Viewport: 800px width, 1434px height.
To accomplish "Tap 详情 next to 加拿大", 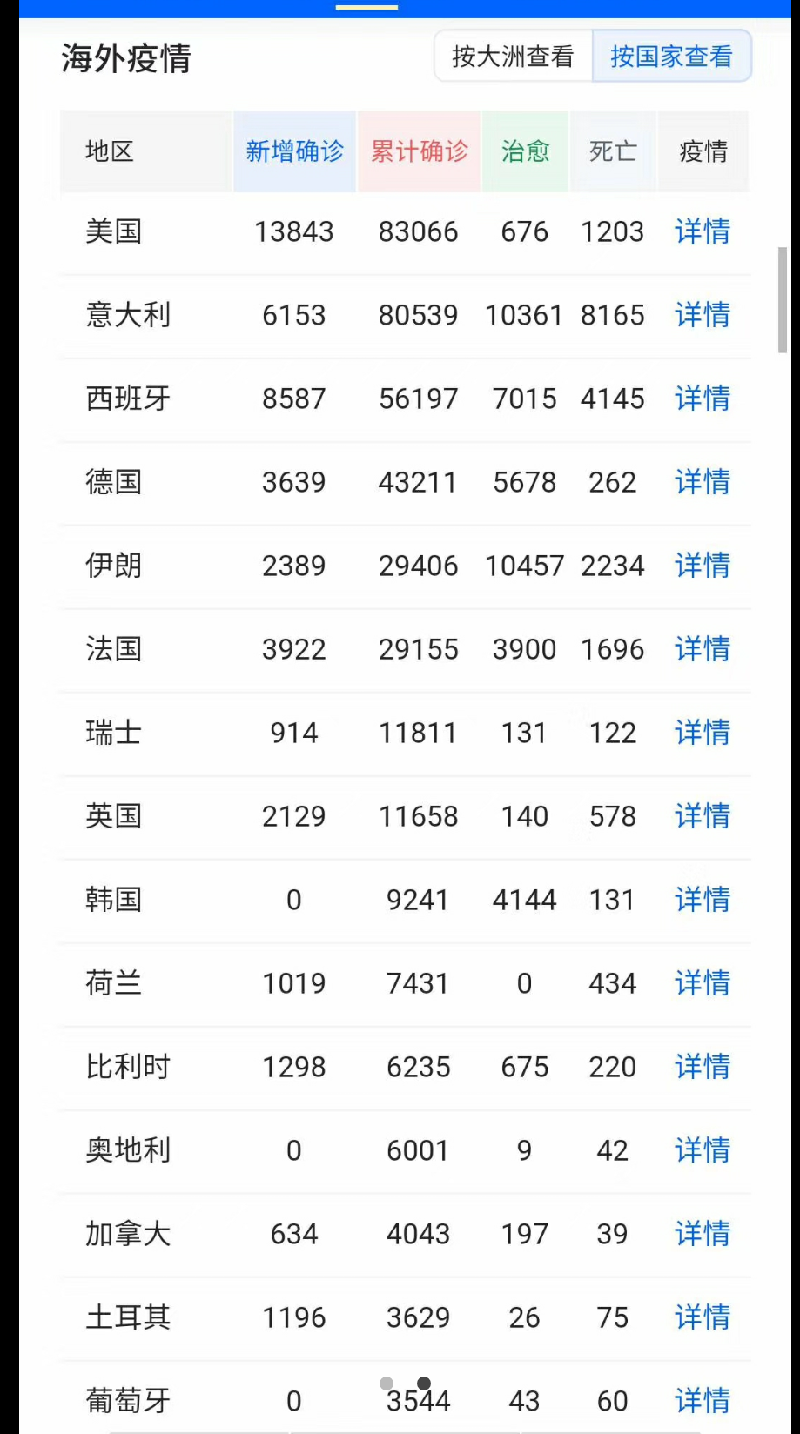I will pos(702,1234).
